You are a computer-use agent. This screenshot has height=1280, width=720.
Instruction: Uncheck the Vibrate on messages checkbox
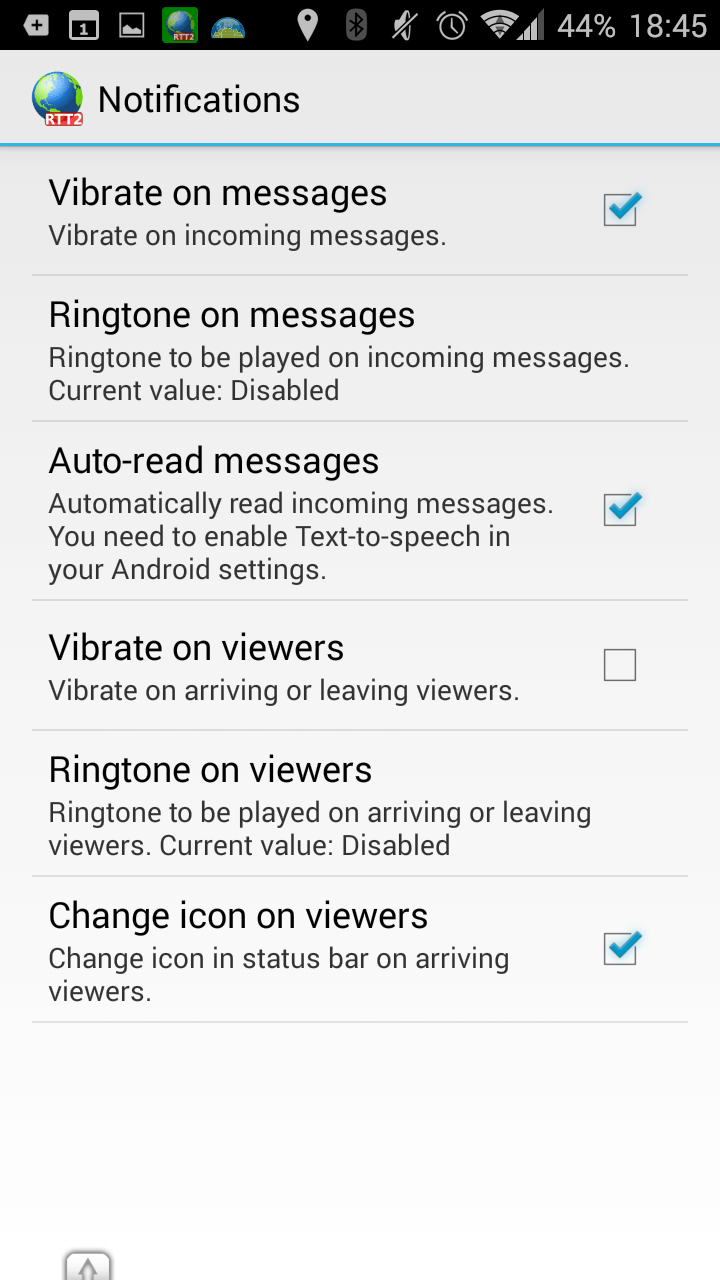pyautogui.click(x=620, y=210)
